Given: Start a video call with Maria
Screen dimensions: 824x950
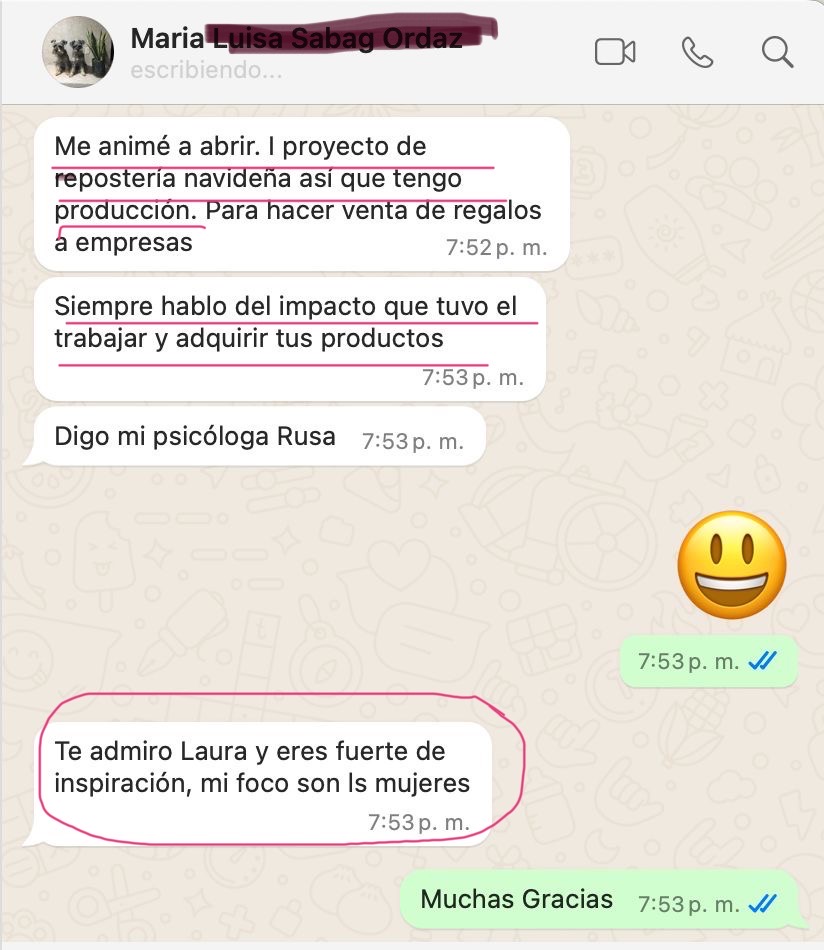Looking at the screenshot, I should click(615, 52).
